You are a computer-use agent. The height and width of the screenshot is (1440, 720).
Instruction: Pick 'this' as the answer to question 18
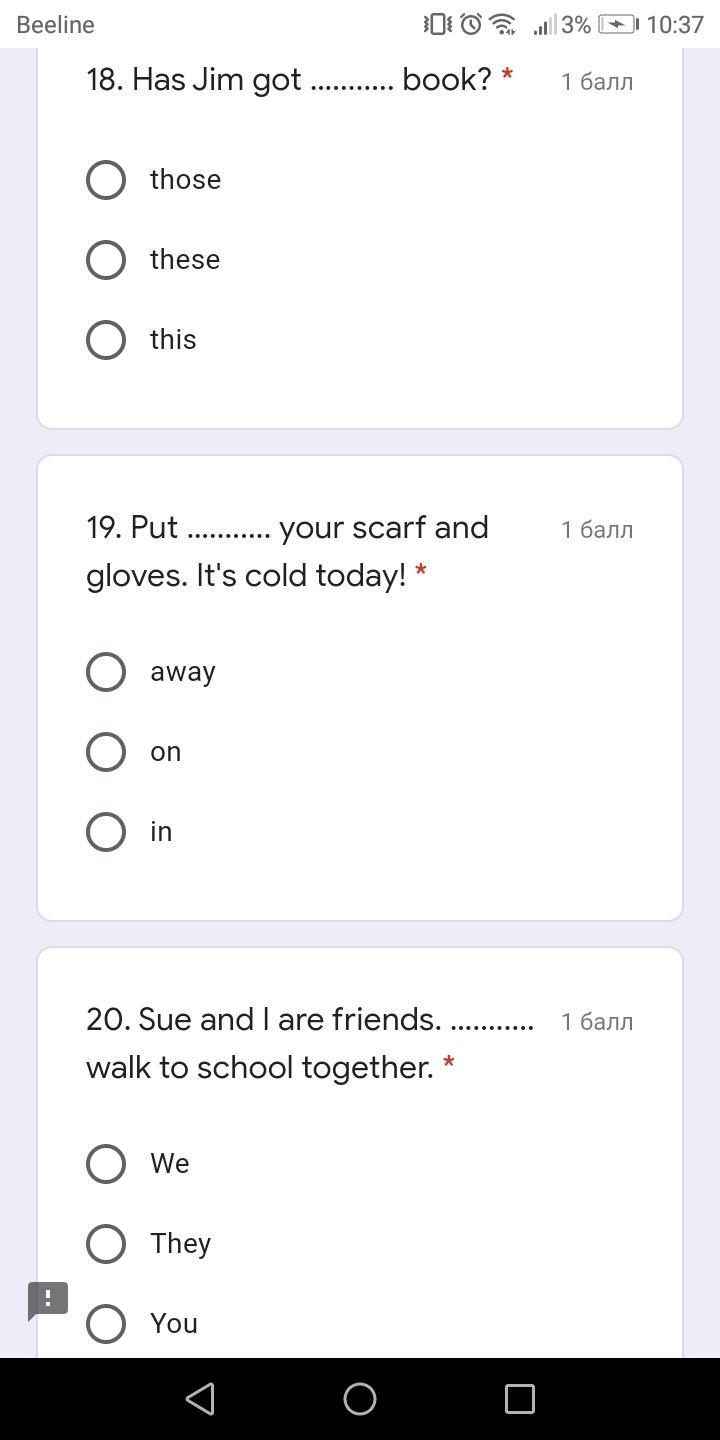(x=106, y=340)
